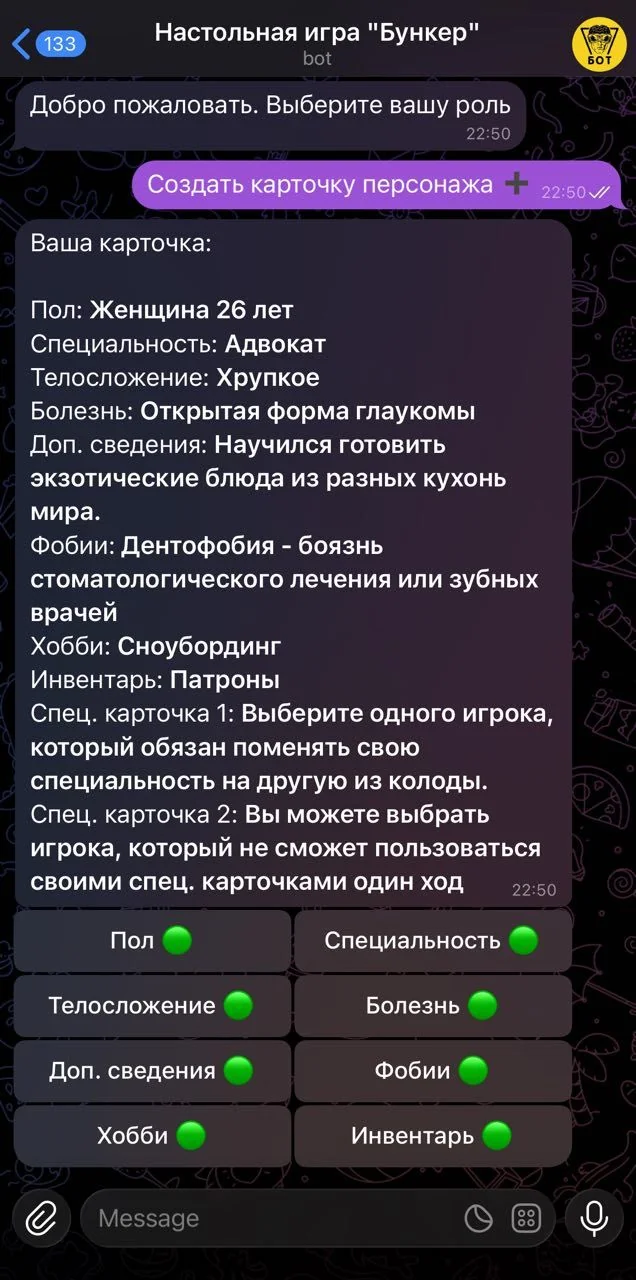Image resolution: width=636 pixels, height=1280 pixels.
Task: Tap the Пол button
Action: click(152, 940)
